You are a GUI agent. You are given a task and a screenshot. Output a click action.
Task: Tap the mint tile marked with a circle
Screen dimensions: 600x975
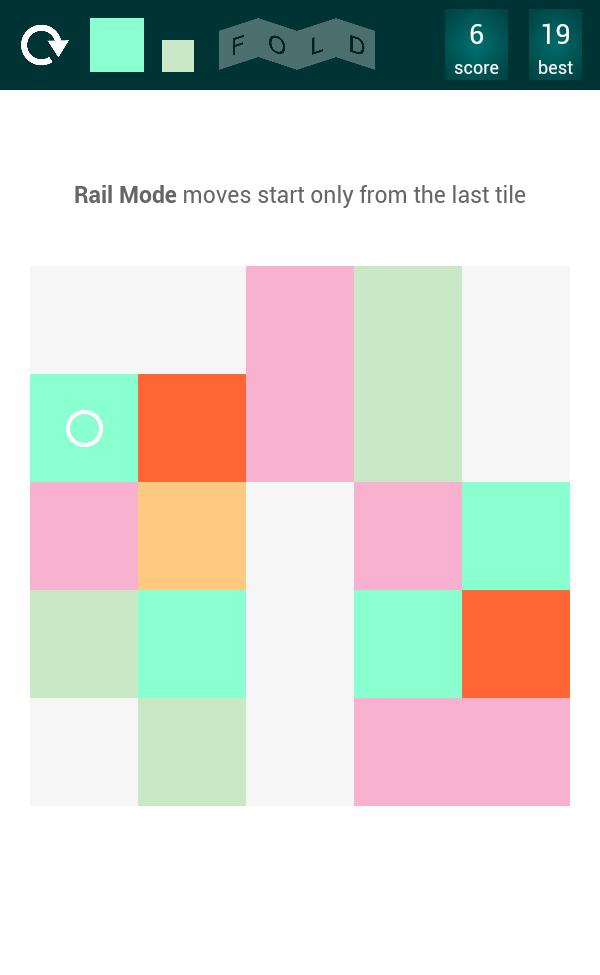(x=84, y=428)
